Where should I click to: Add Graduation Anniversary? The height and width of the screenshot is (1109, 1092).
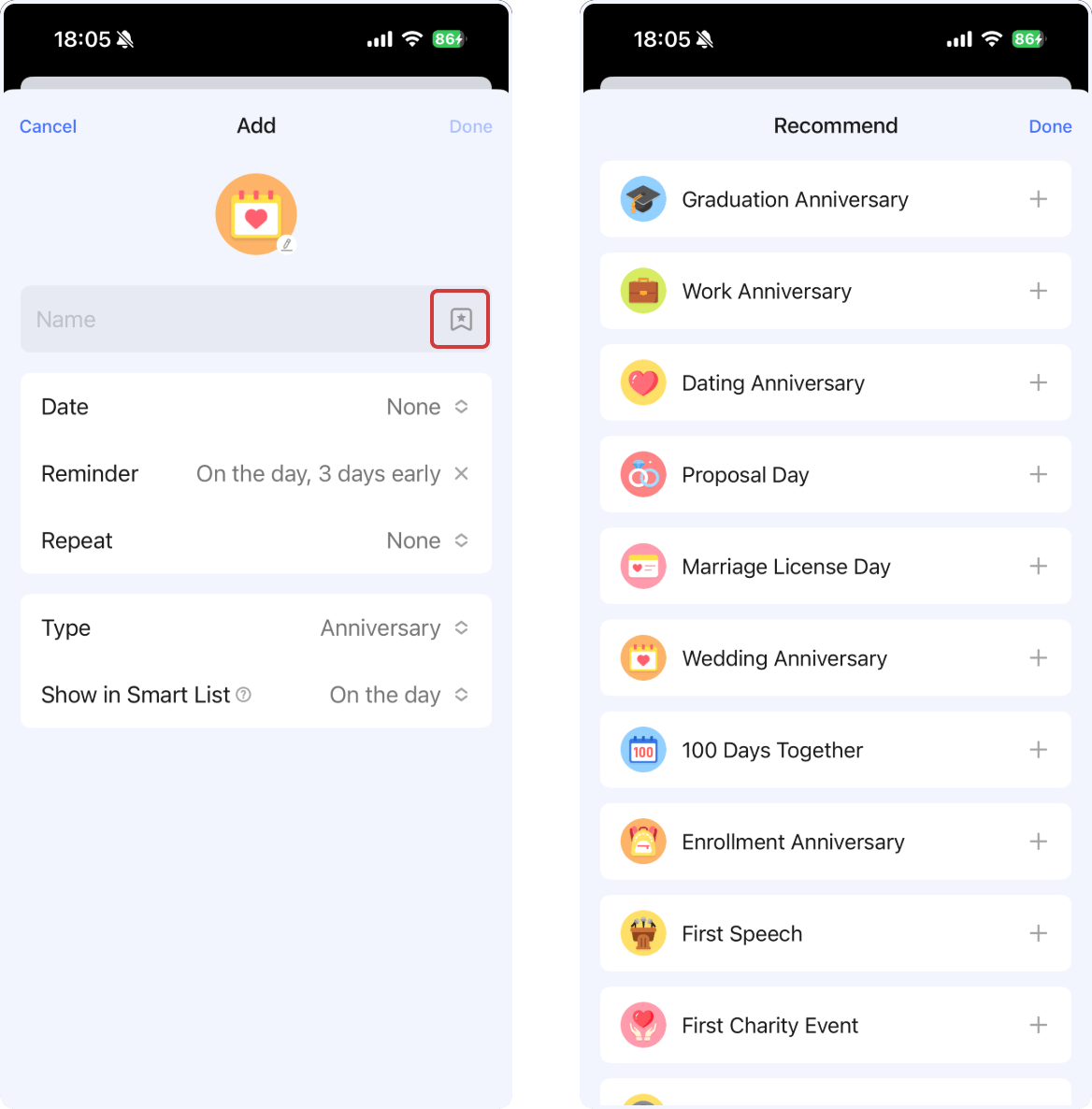[x=1038, y=199]
